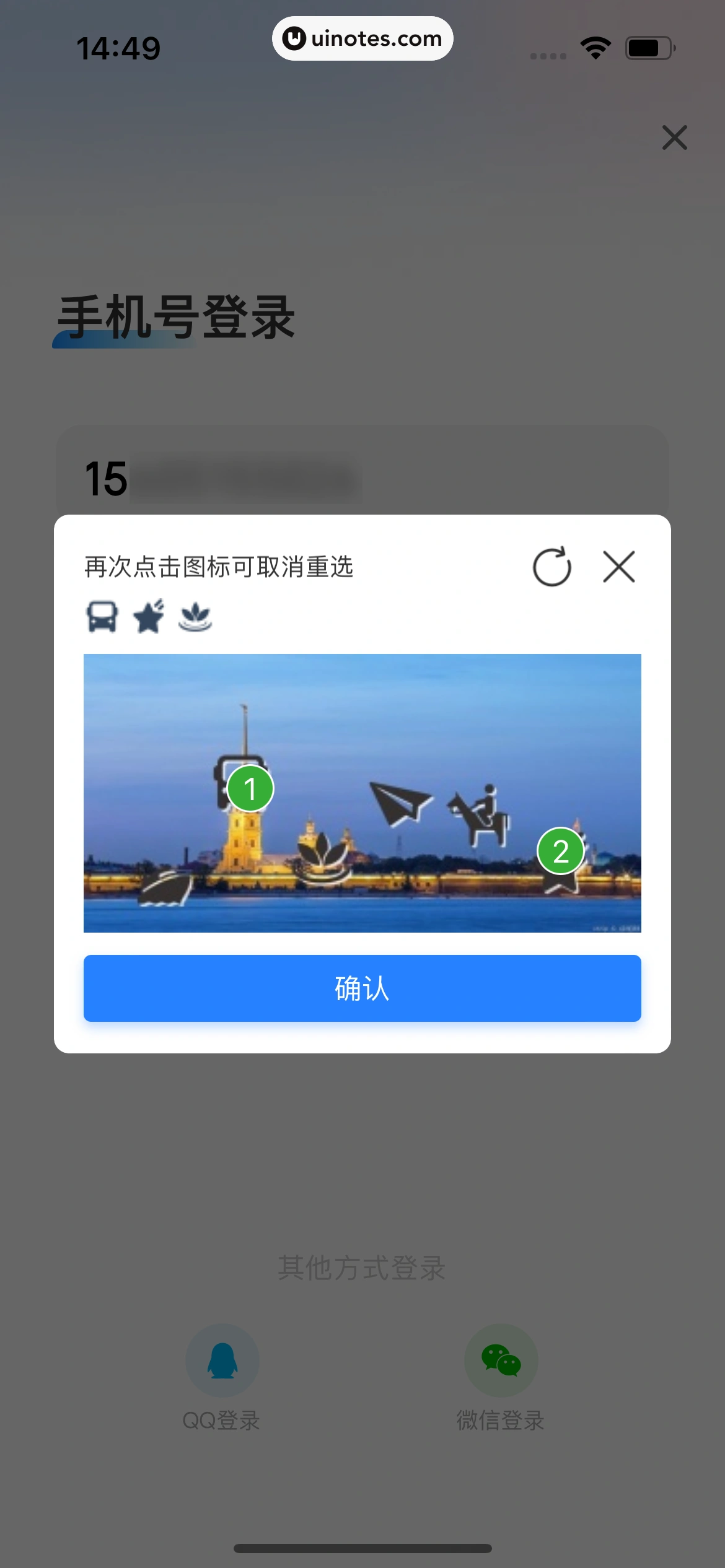Close the phone login page
The image size is (725, 1568).
pos(674,137)
